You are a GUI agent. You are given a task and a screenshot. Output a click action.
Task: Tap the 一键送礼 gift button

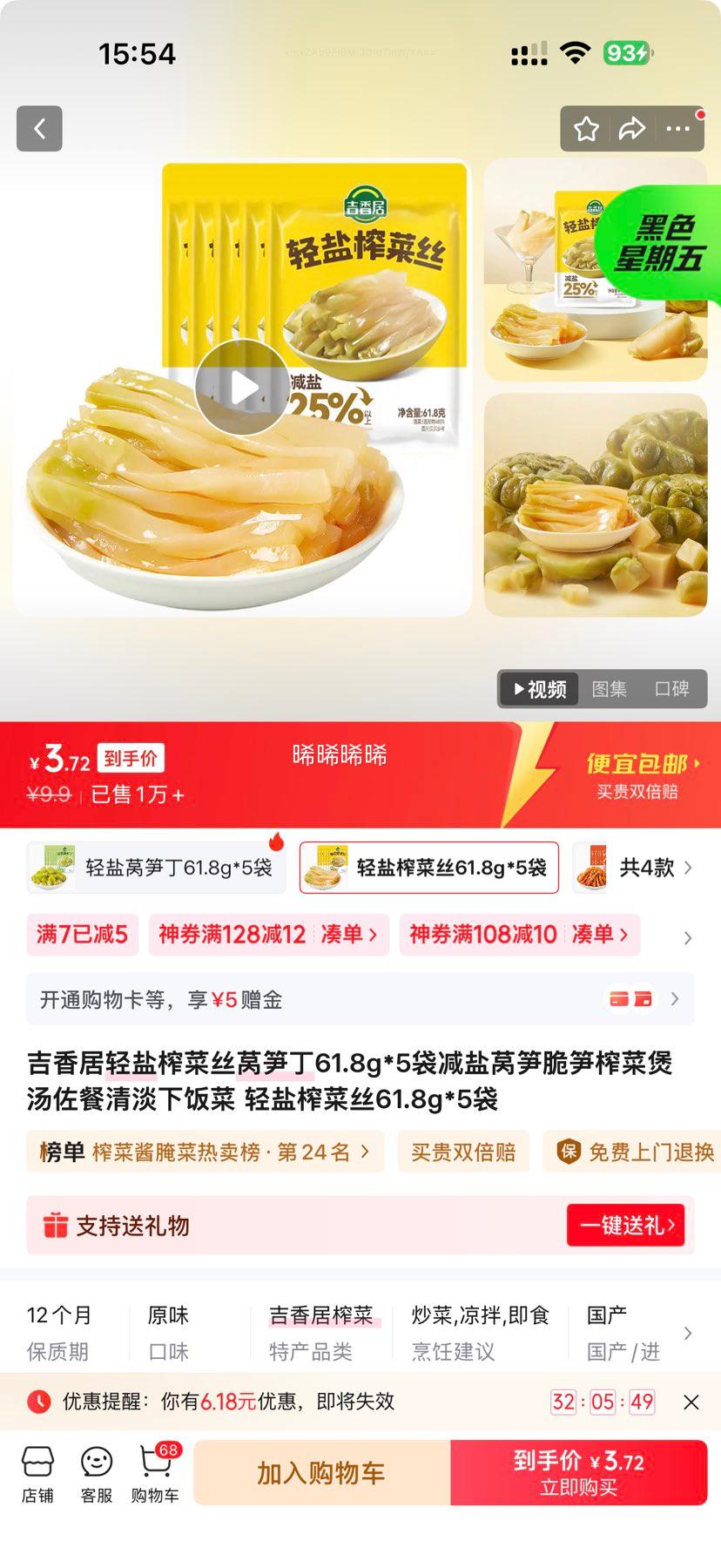[625, 1226]
